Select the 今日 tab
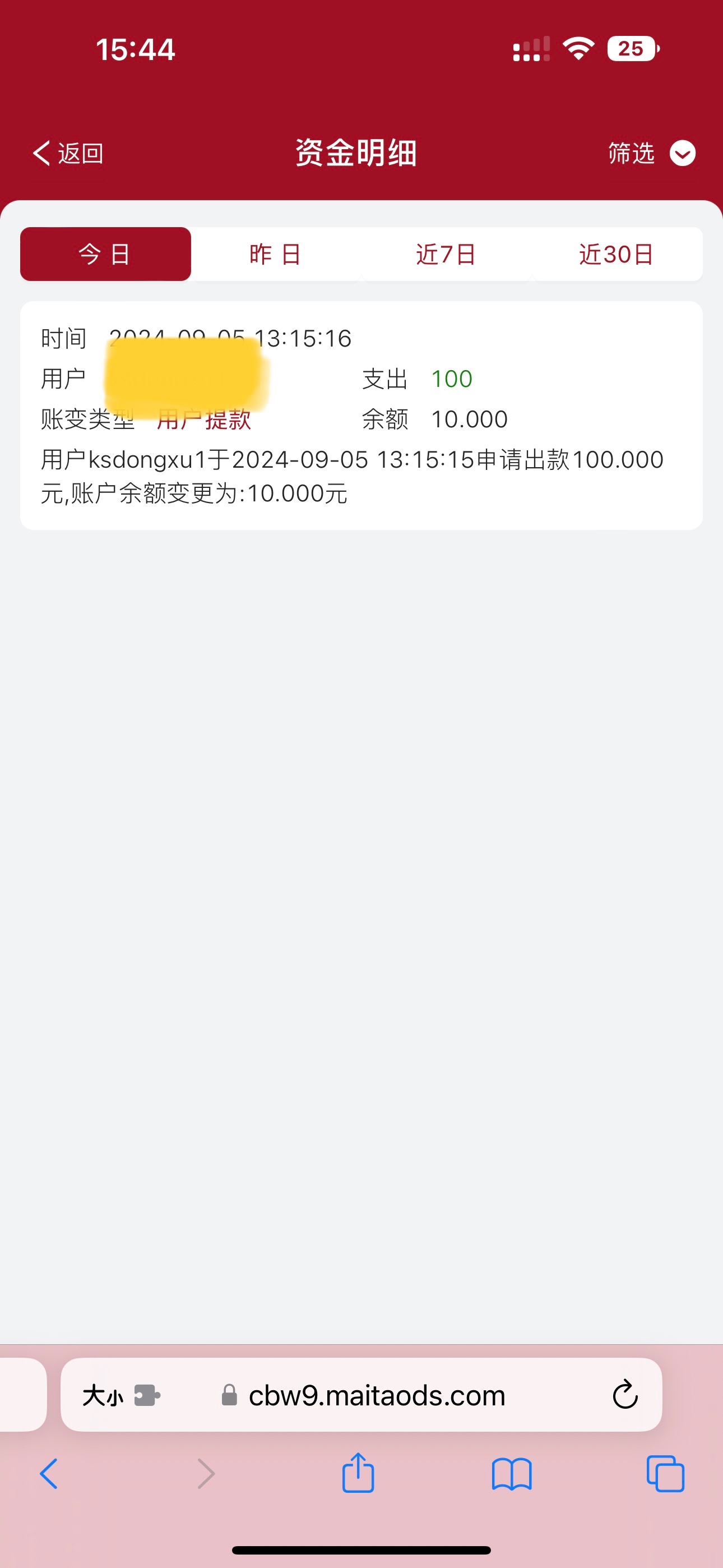723x1568 pixels. coord(105,254)
